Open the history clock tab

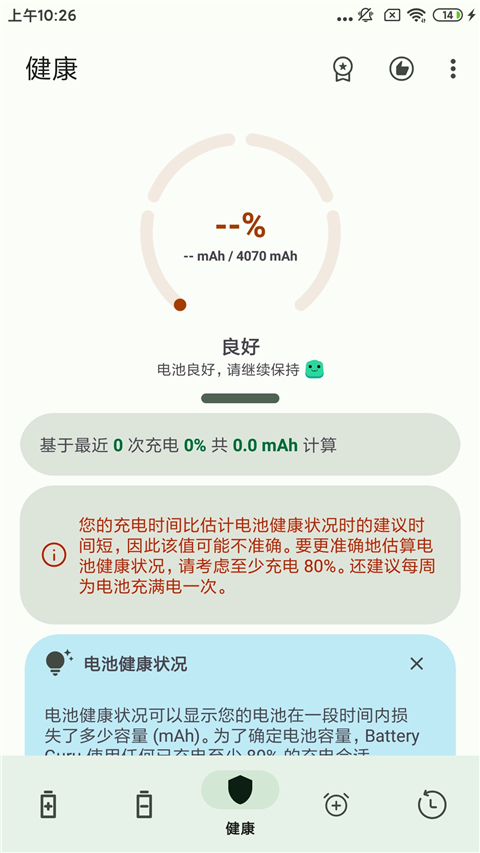pyautogui.click(x=432, y=803)
